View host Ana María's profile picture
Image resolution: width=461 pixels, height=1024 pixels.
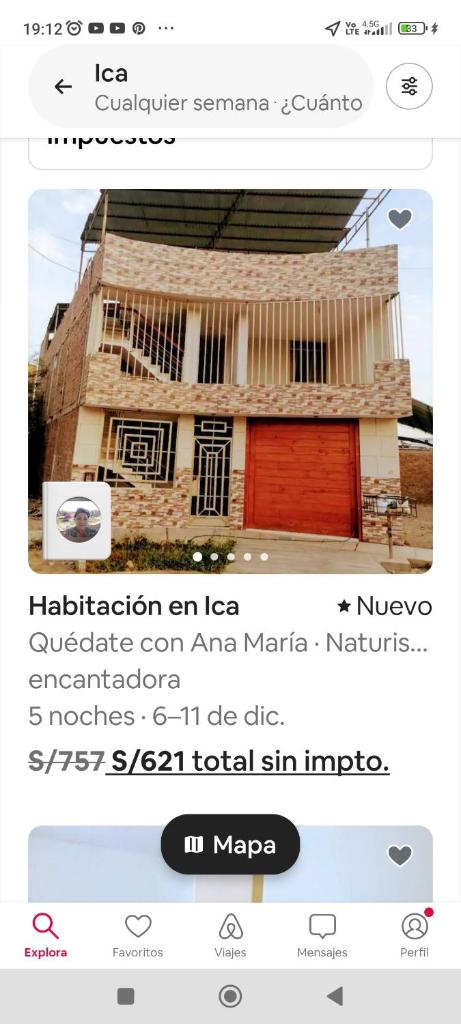click(x=78, y=520)
